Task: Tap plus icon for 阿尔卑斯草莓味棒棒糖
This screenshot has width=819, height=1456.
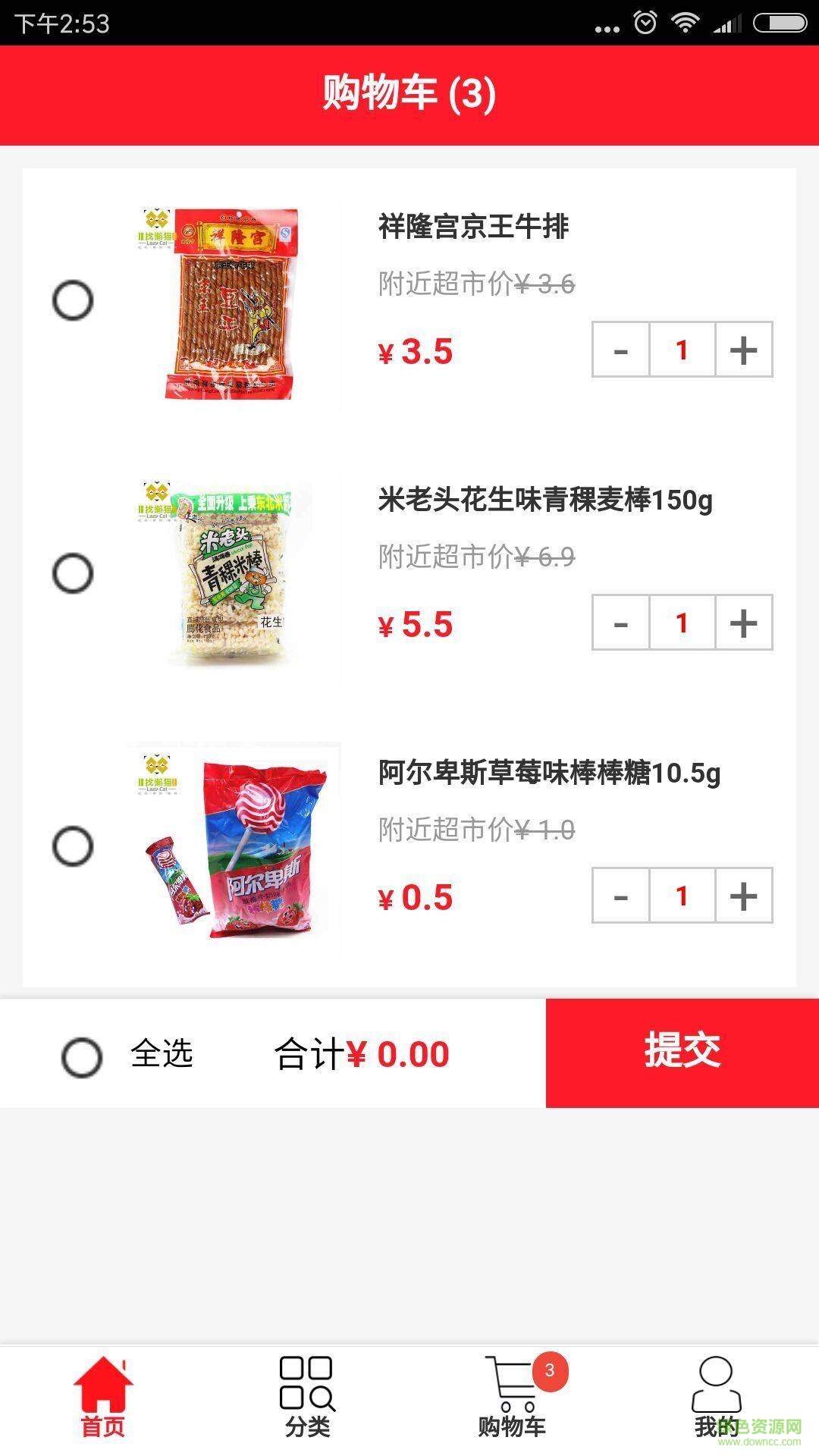Action: pyautogui.click(x=742, y=896)
